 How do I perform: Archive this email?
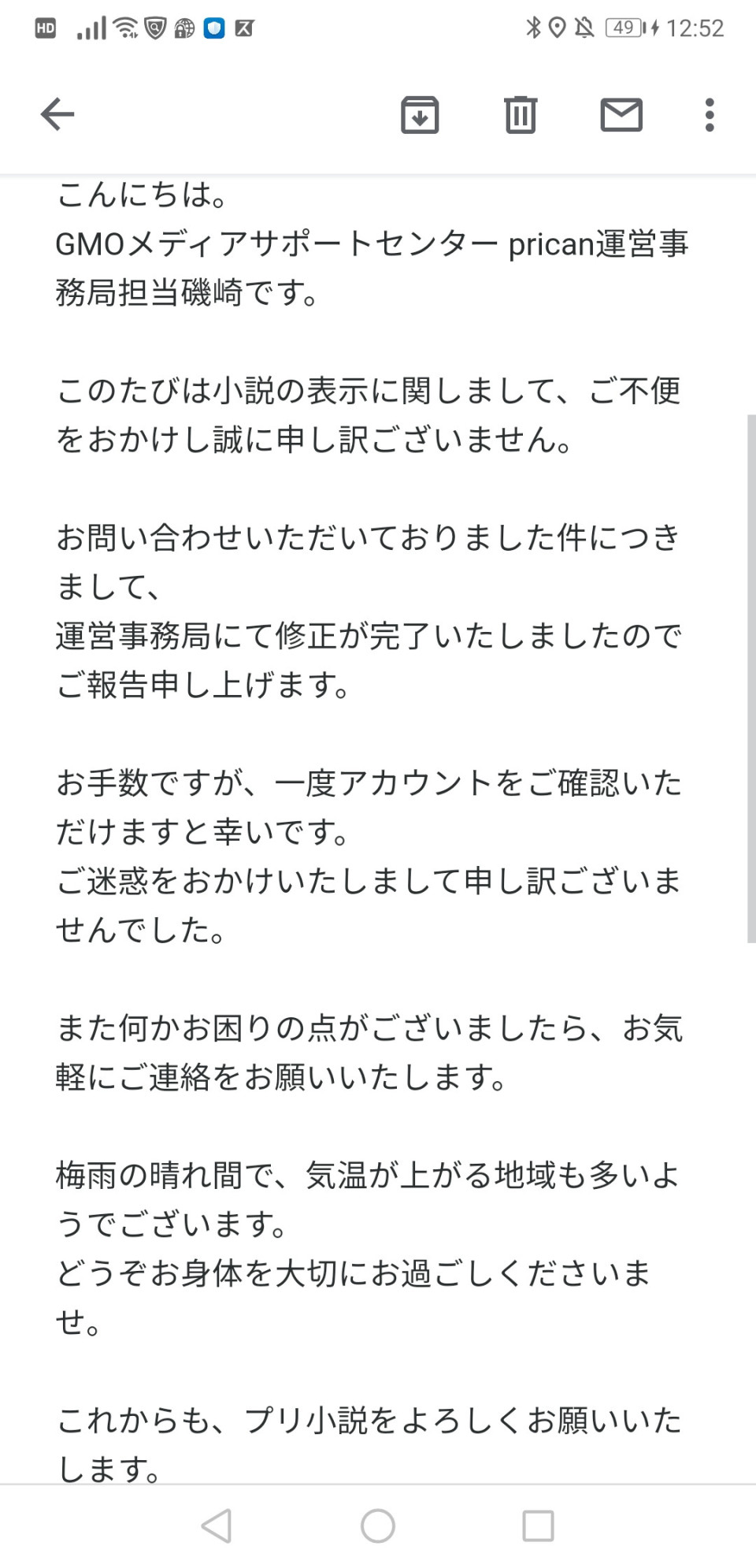click(420, 115)
